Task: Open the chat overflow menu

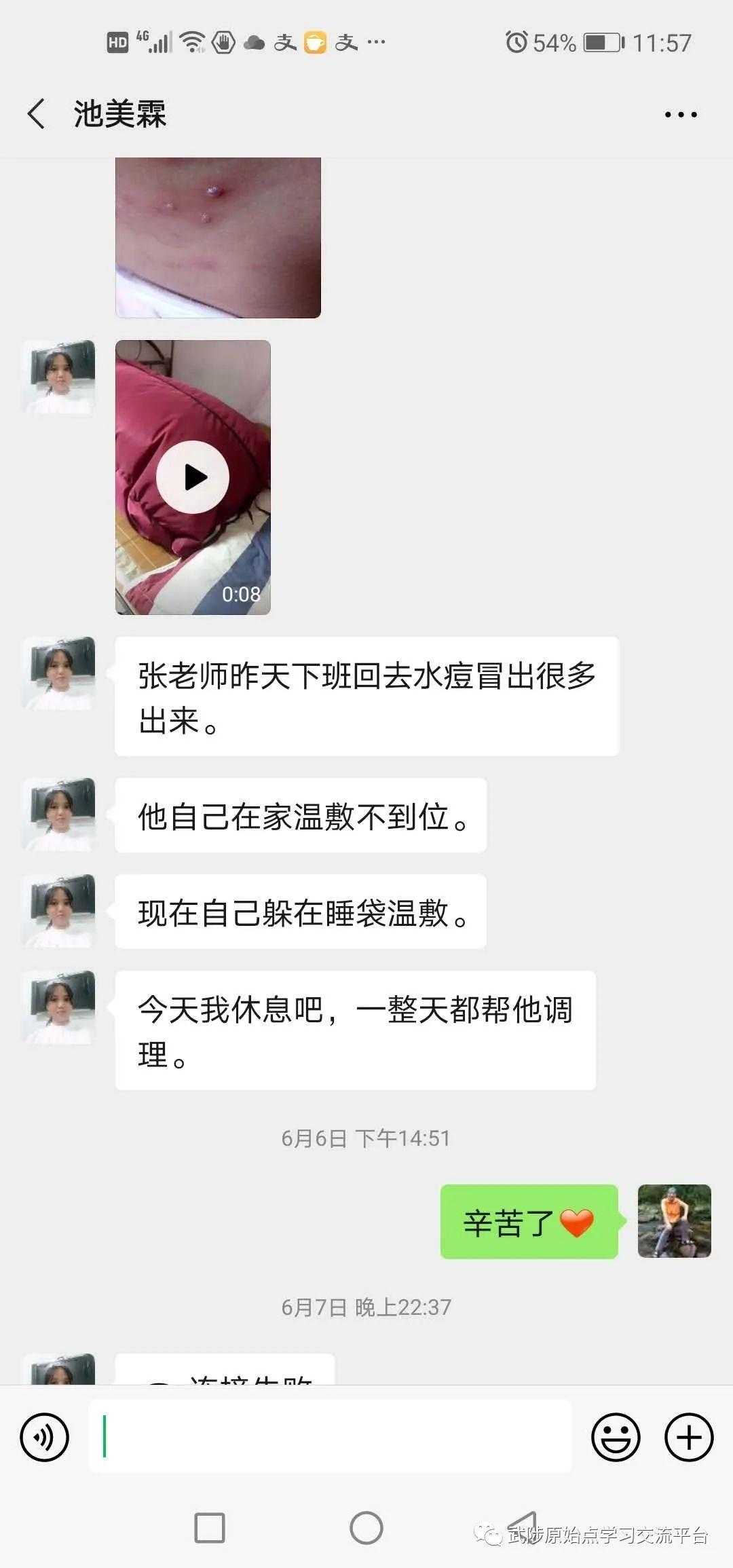Action: pyautogui.click(x=680, y=115)
